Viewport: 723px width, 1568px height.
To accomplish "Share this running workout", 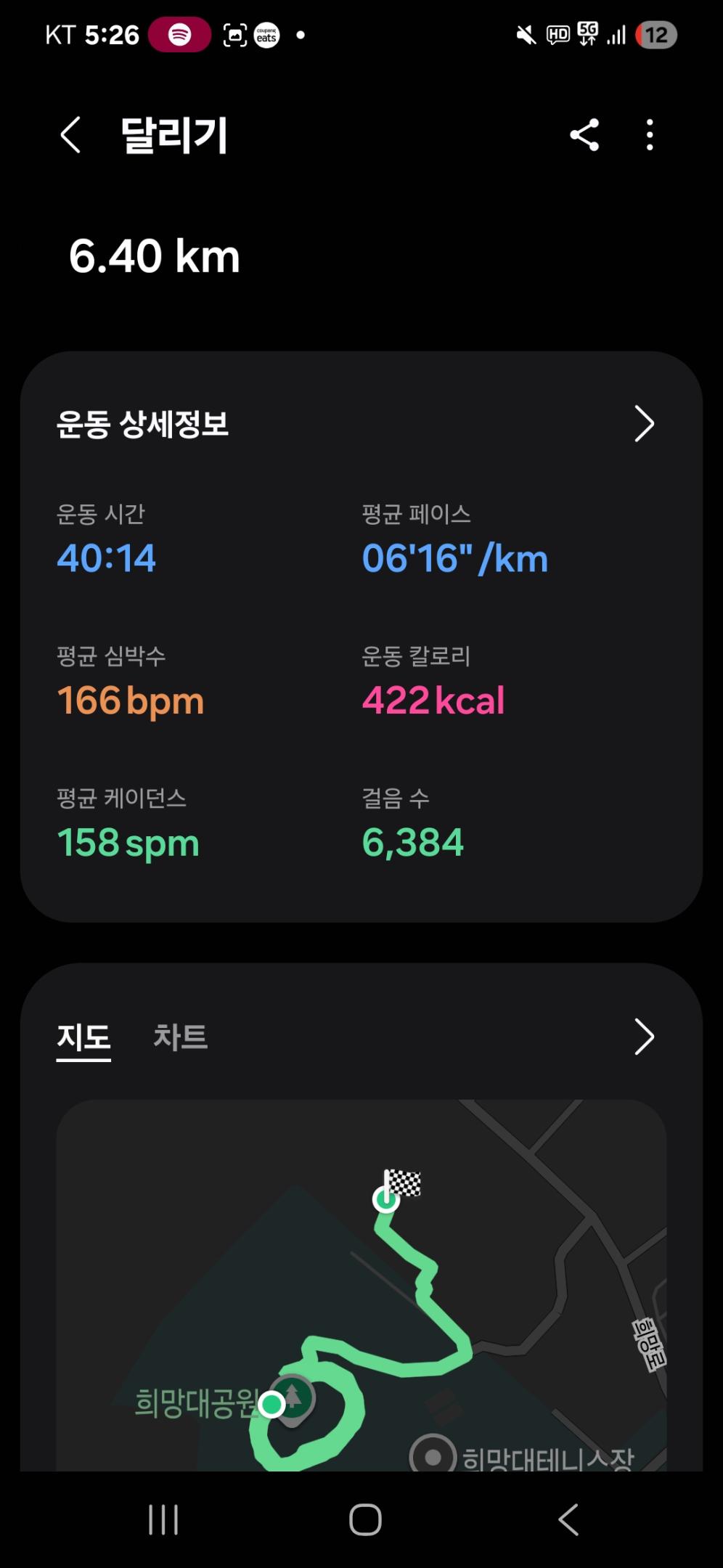I will [584, 135].
